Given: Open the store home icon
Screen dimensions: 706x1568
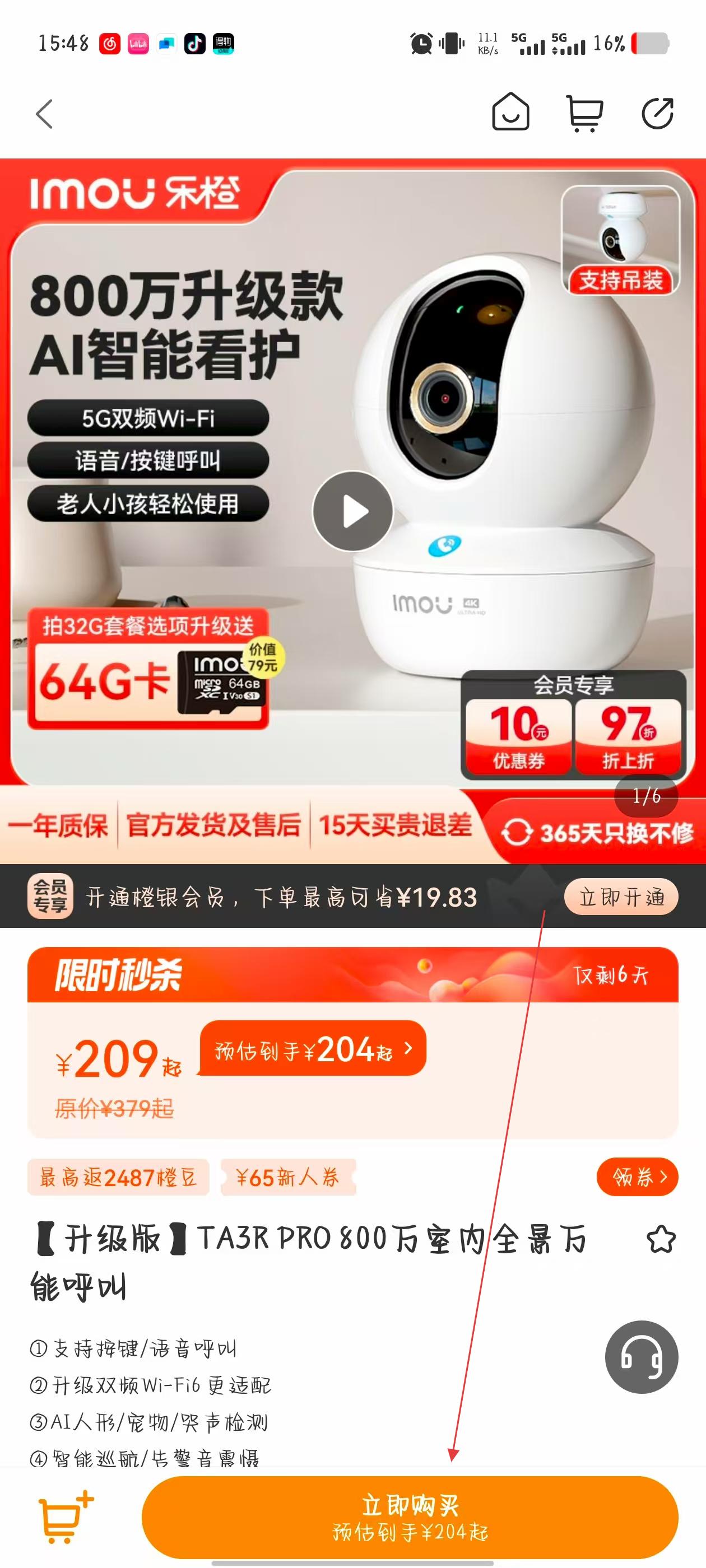Looking at the screenshot, I should click(x=510, y=113).
